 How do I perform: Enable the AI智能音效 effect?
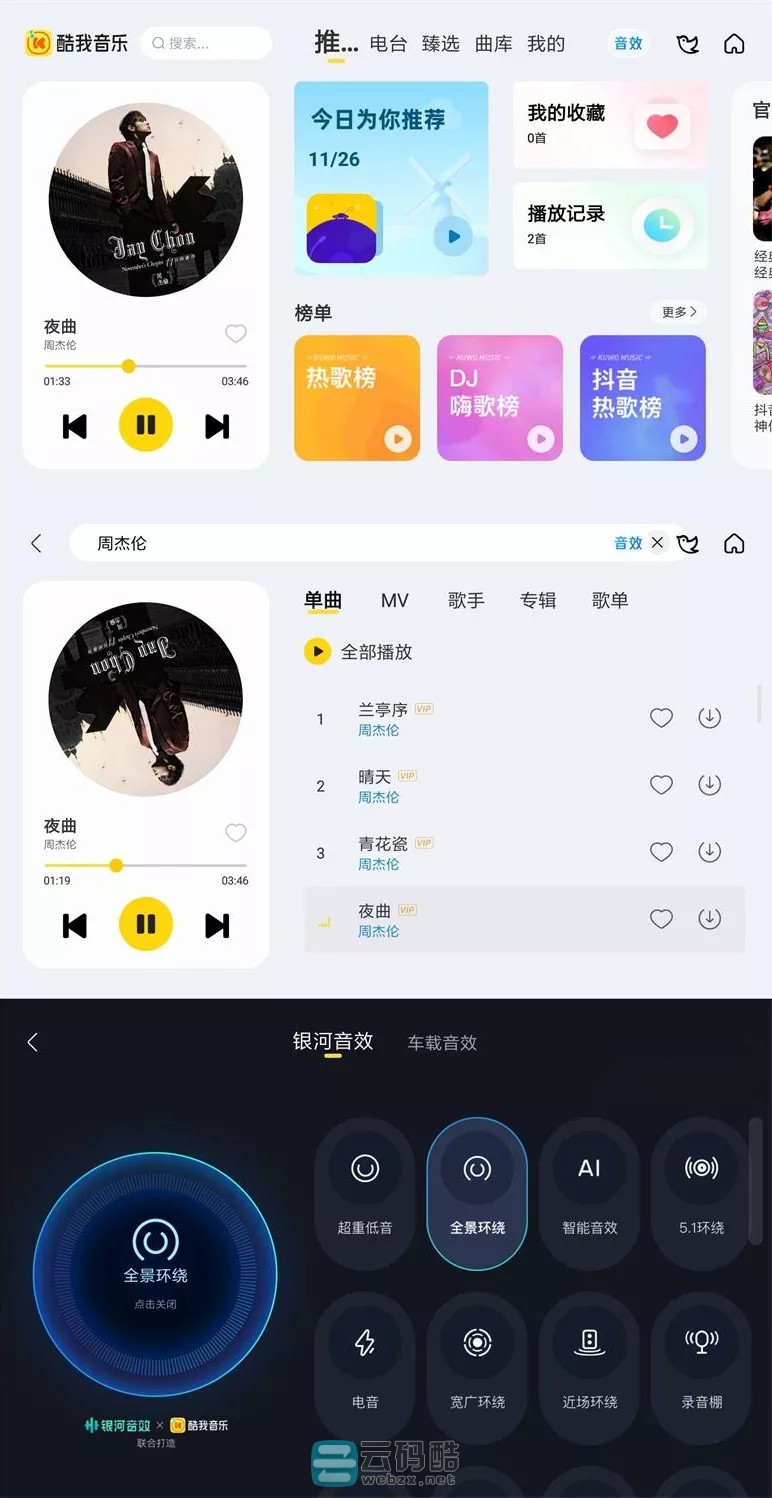tap(589, 1170)
